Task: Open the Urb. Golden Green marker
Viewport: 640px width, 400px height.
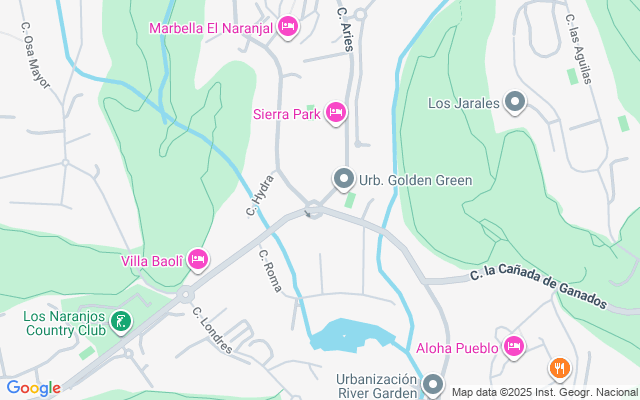Action: point(344,179)
